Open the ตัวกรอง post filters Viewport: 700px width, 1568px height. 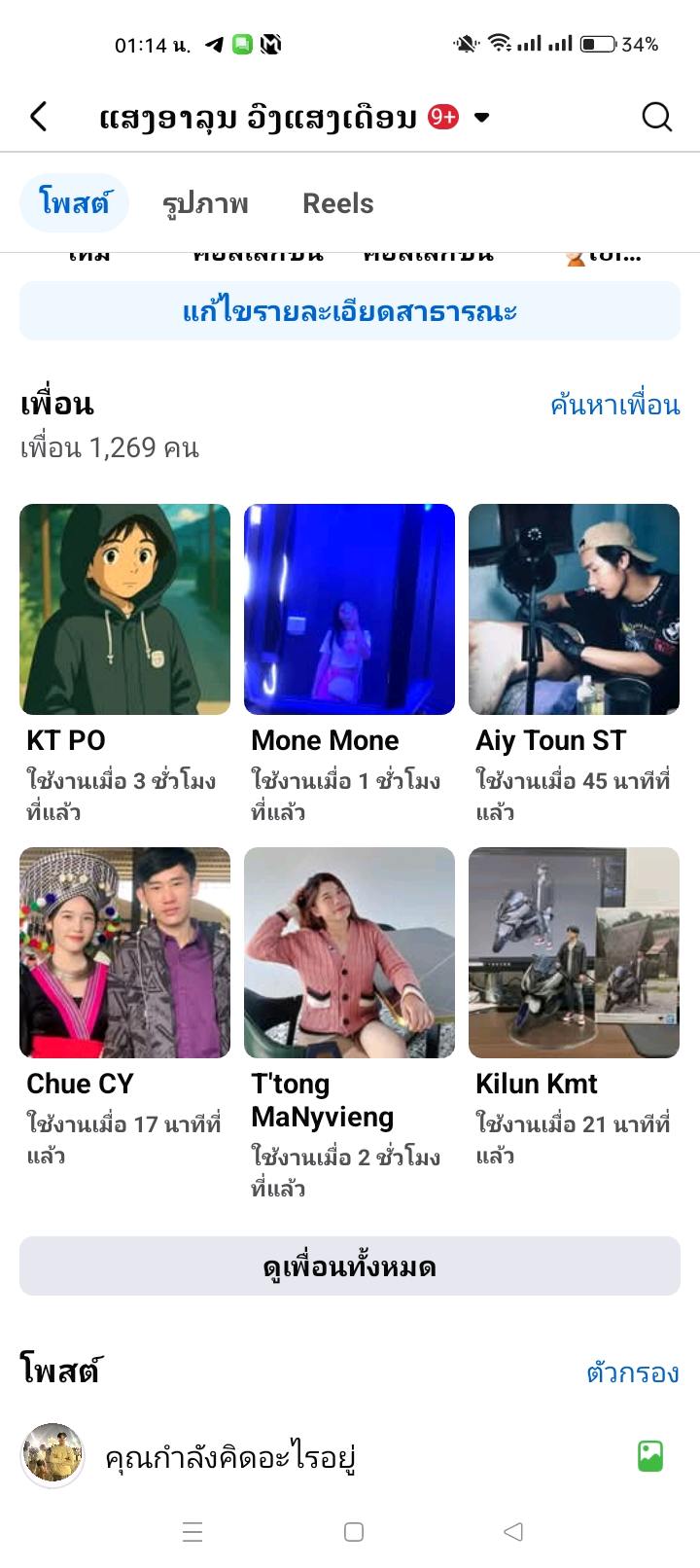(632, 1372)
